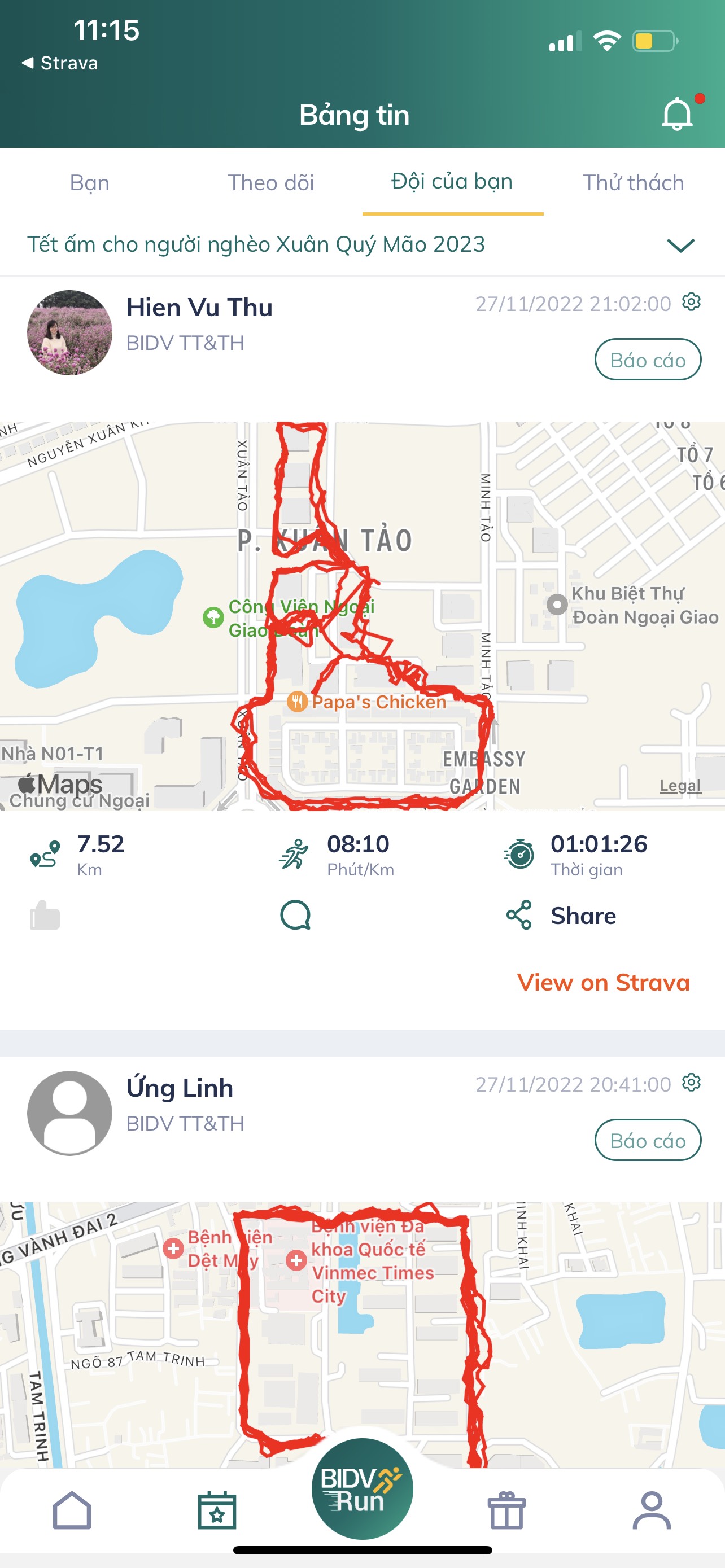Switch to the Theo dõi tab
This screenshot has width=725, height=1568.
(271, 183)
